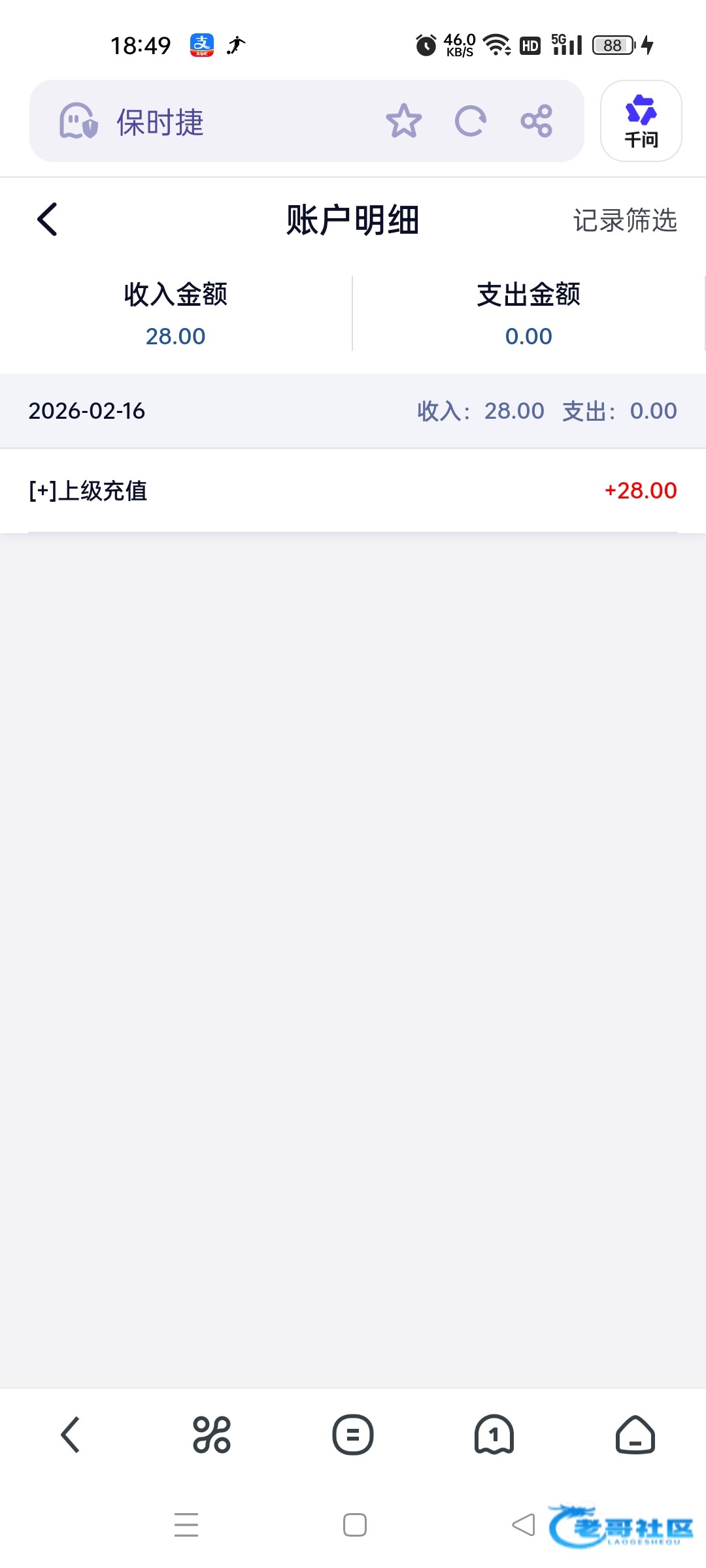Open the [+]上级充值 transaction entry
The image size is (706, 1568).
[x=353, y=491]
